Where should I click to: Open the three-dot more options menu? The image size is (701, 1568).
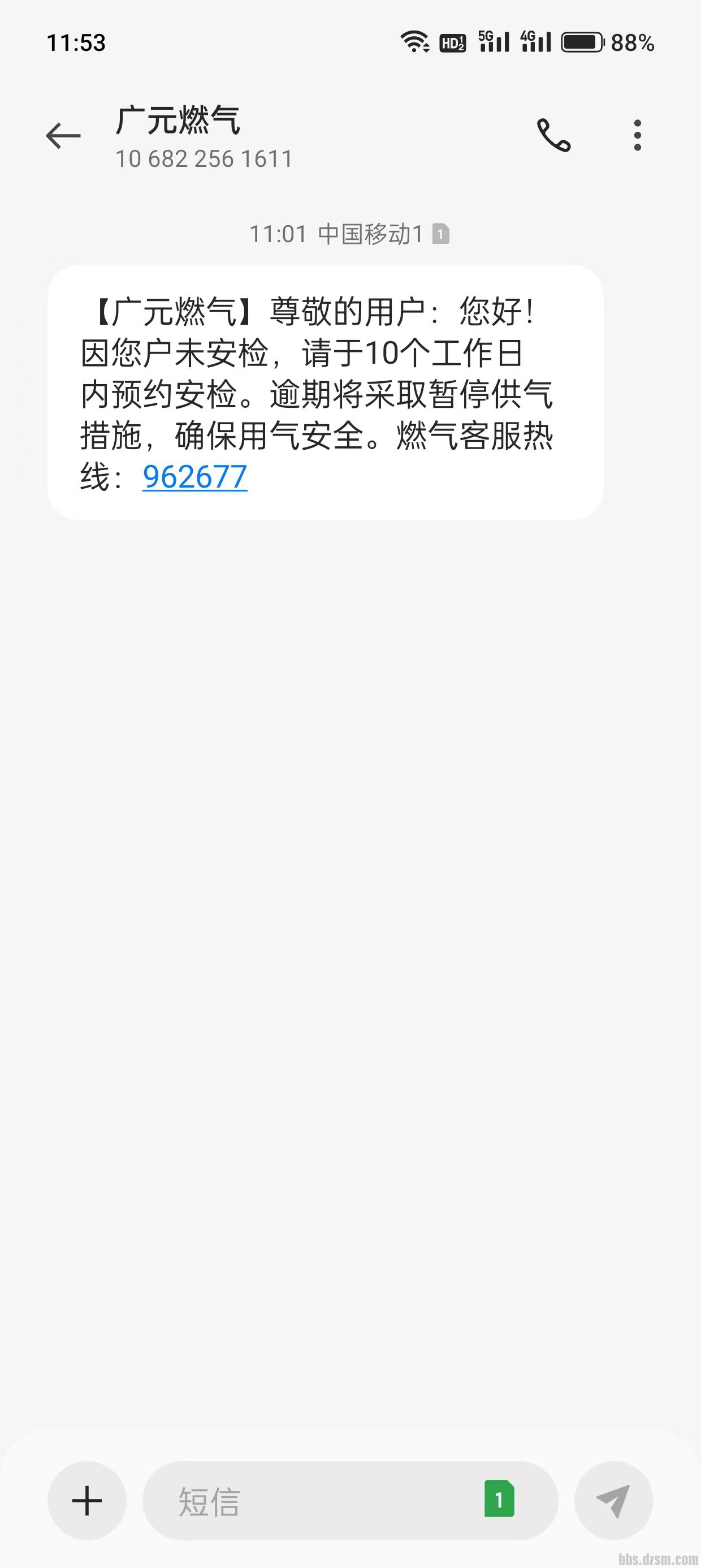[x=637, y=135]
